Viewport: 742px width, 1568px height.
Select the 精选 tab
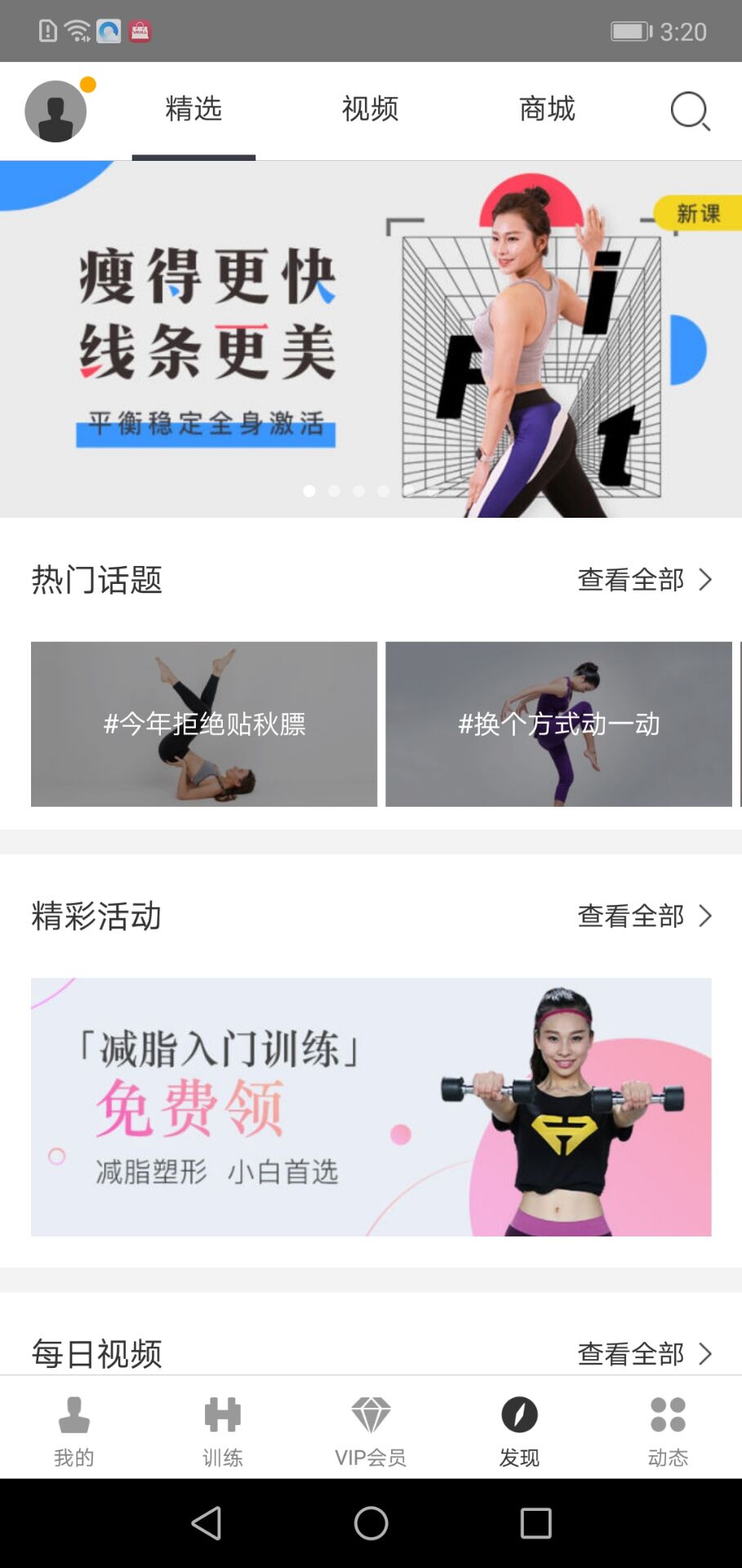193,109
